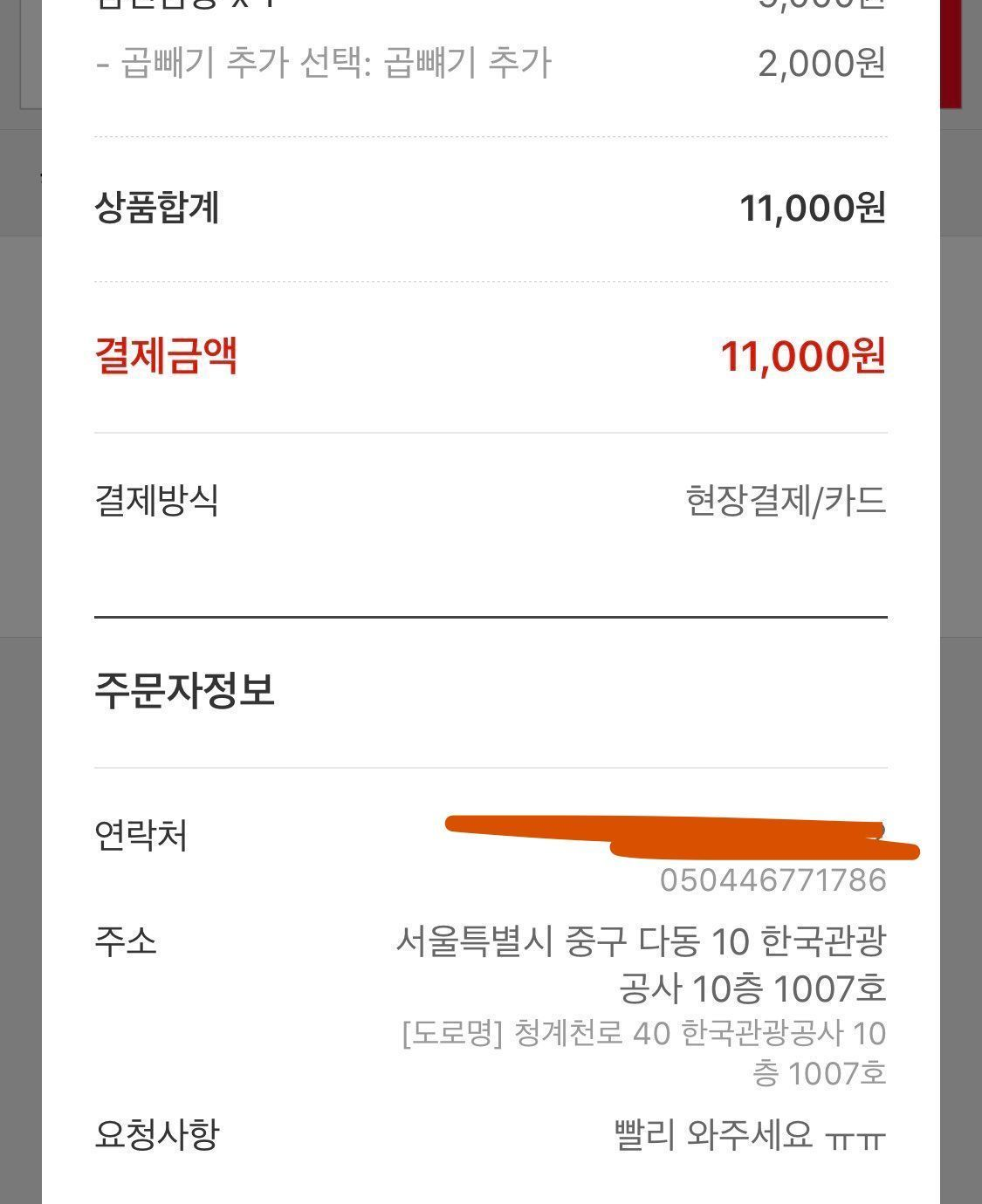The height and width of the screenshot is (1204, 982).
Task: Click the safe number 050446771786
Action: [x=772, y=881]
